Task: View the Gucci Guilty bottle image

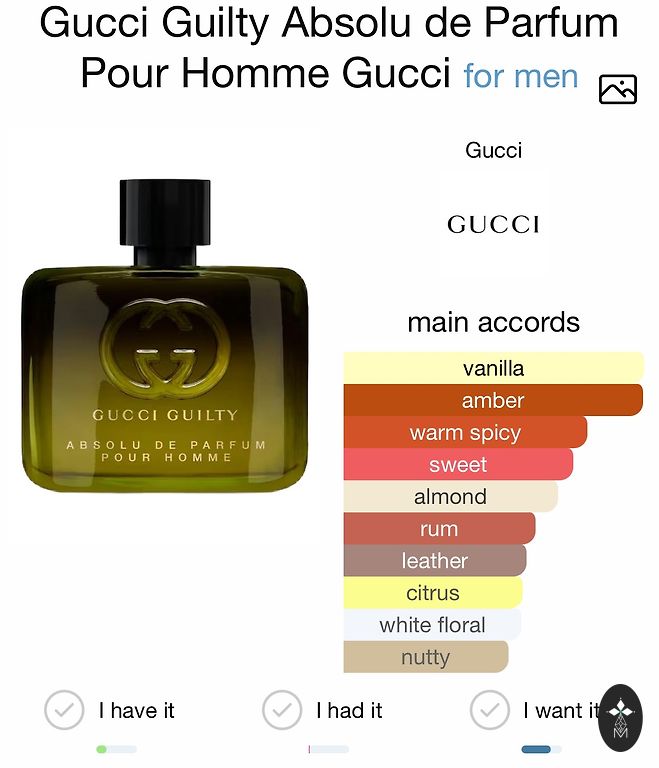Action: (x=166, y=338)
